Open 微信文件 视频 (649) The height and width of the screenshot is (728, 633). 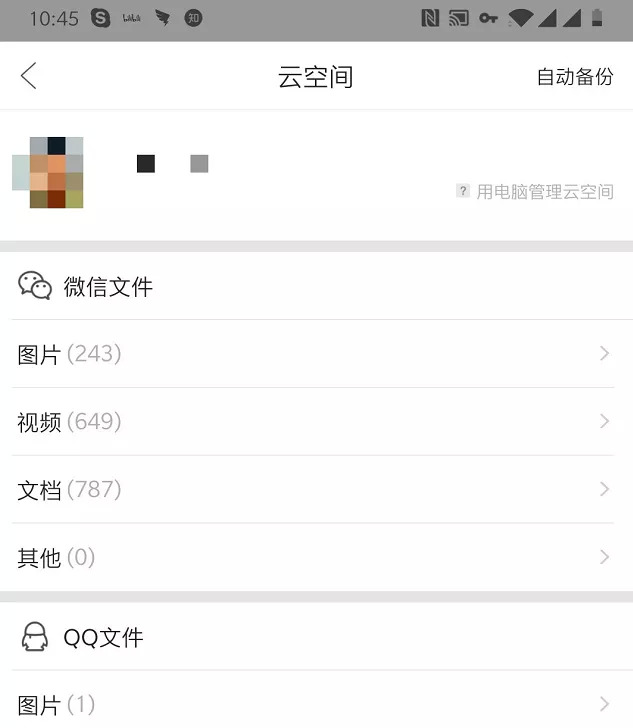point(316,422)
